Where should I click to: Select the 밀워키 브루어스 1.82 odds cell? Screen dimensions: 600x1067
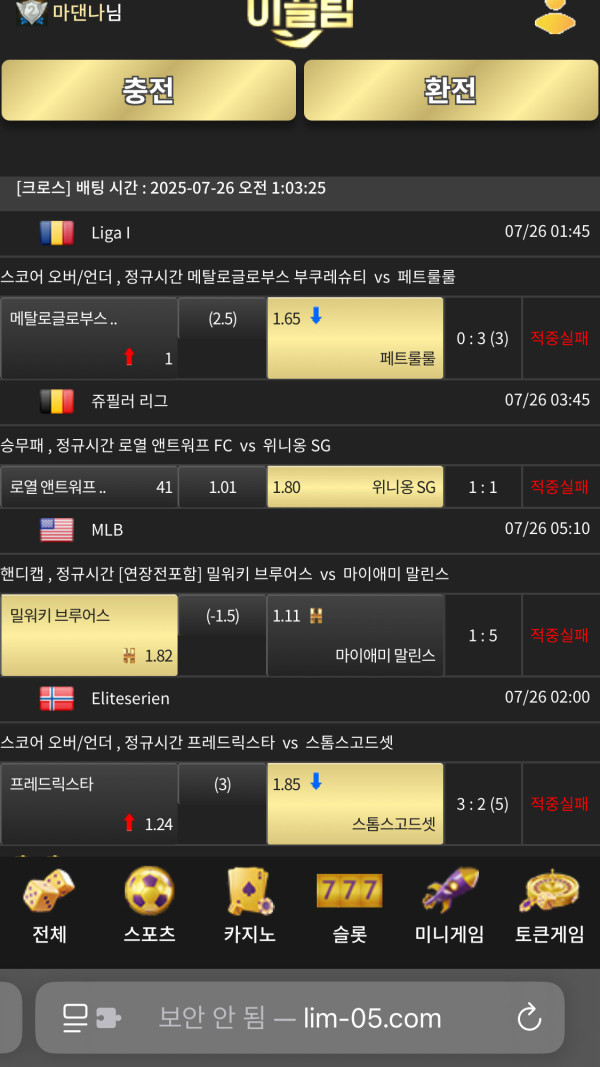pos(89,635)
